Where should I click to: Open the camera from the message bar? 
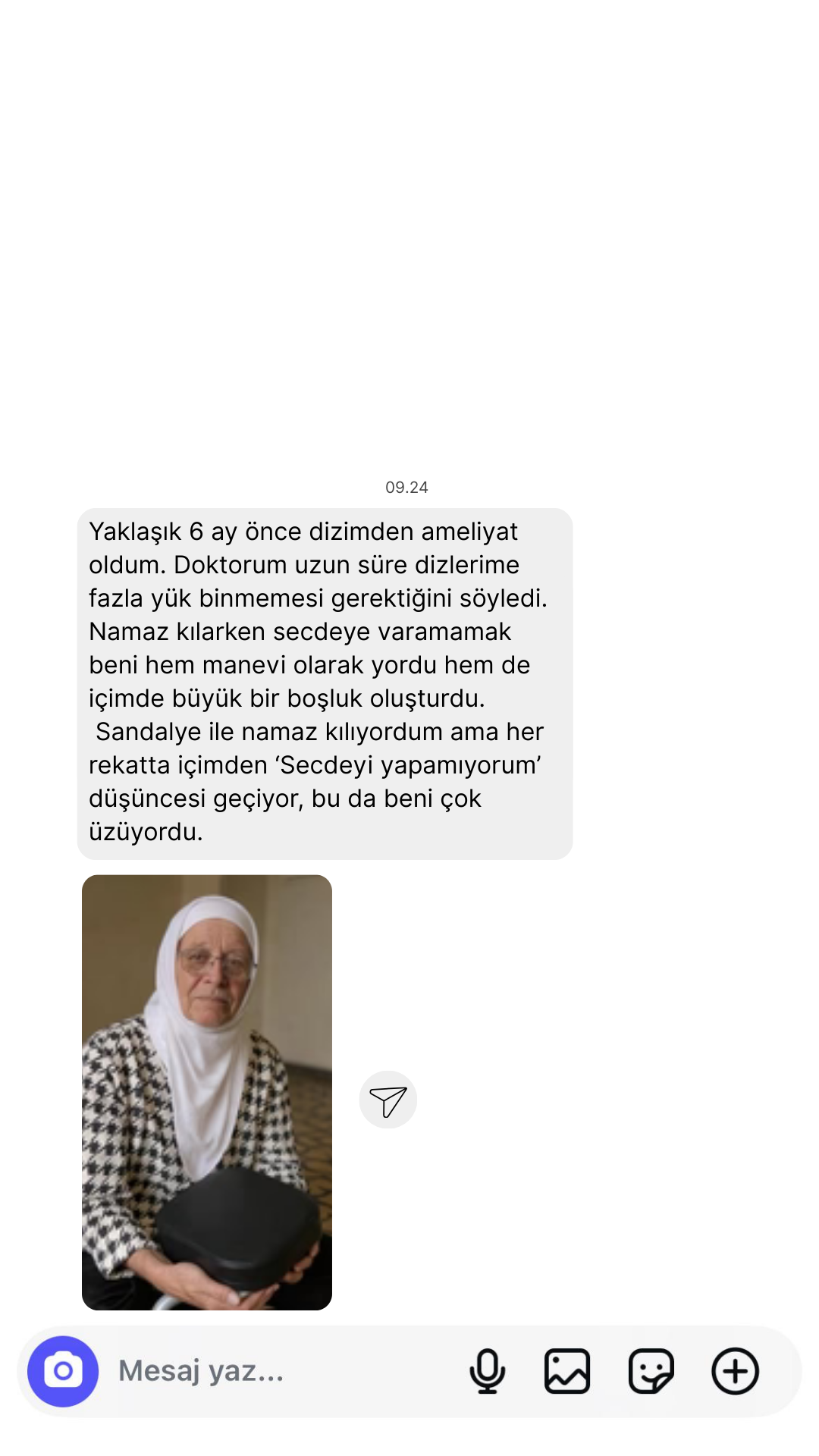click(63, 1371)
